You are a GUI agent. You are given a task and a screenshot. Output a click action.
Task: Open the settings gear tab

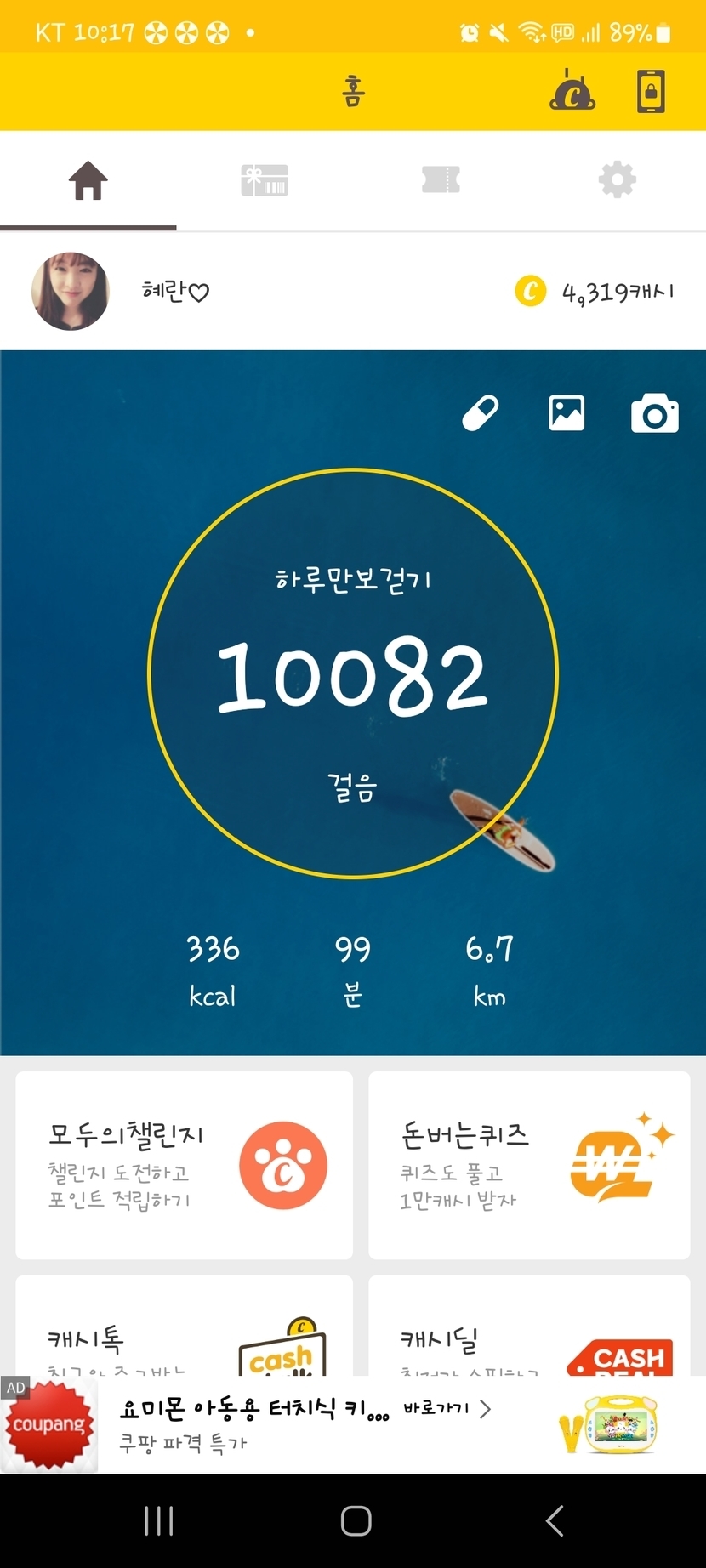point(618,180)
